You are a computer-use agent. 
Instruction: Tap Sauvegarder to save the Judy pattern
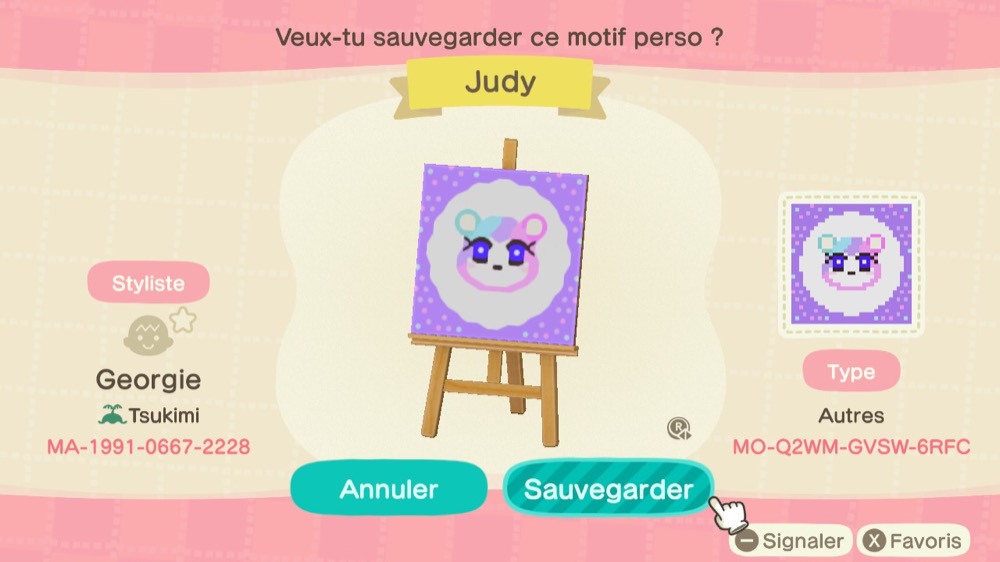[x=608, y=489]
